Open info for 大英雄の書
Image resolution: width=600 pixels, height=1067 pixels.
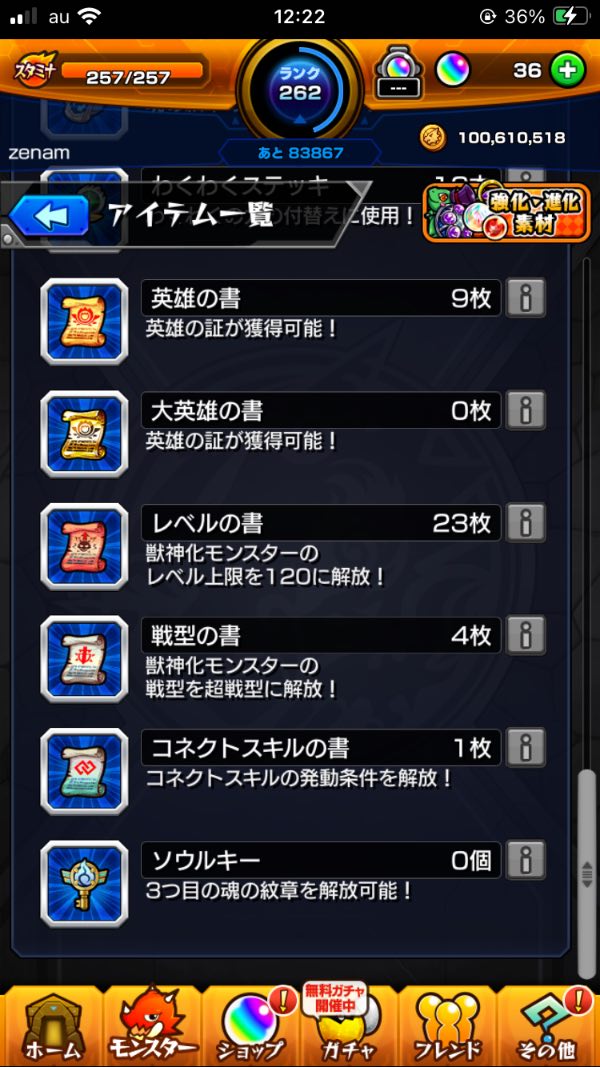coord(526,410)
